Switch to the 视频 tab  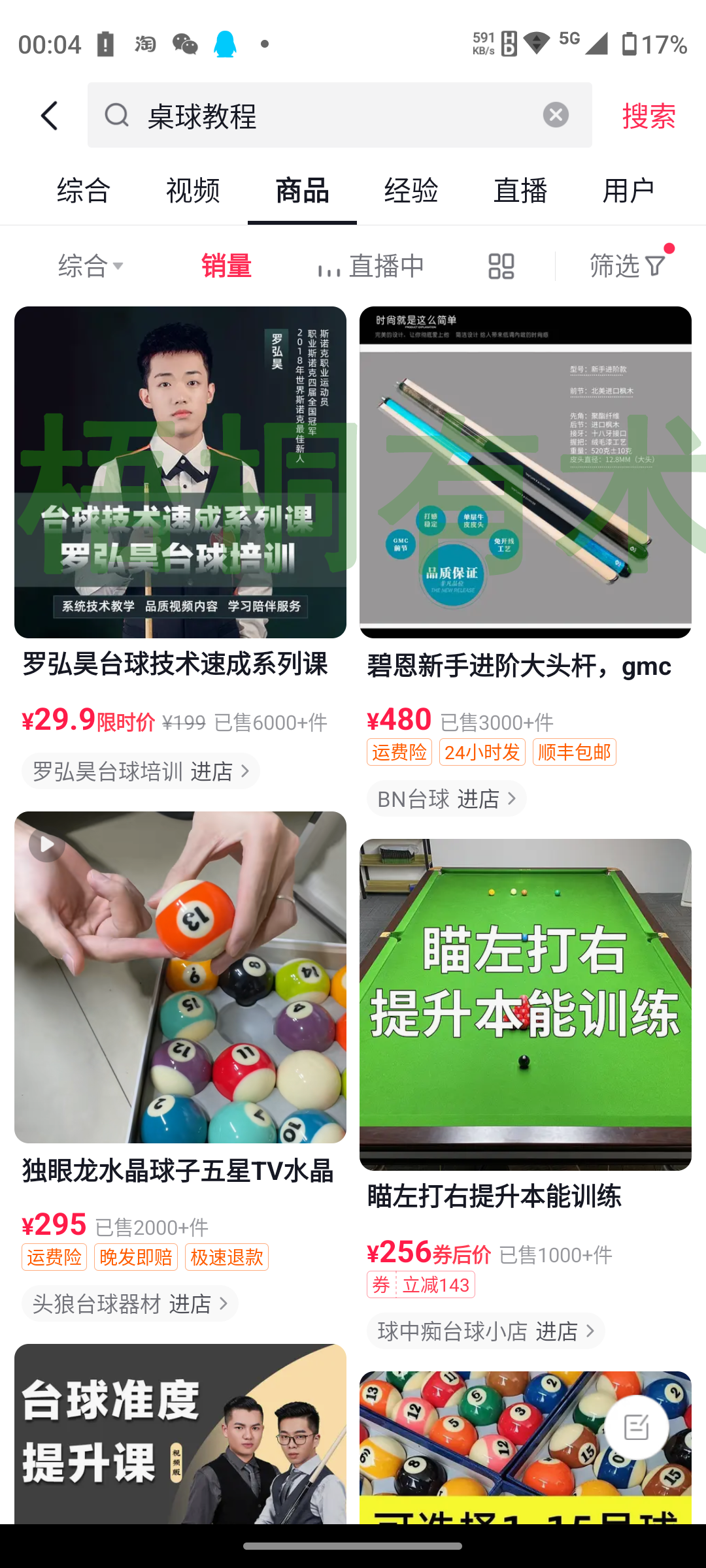[x=192, y=190]
